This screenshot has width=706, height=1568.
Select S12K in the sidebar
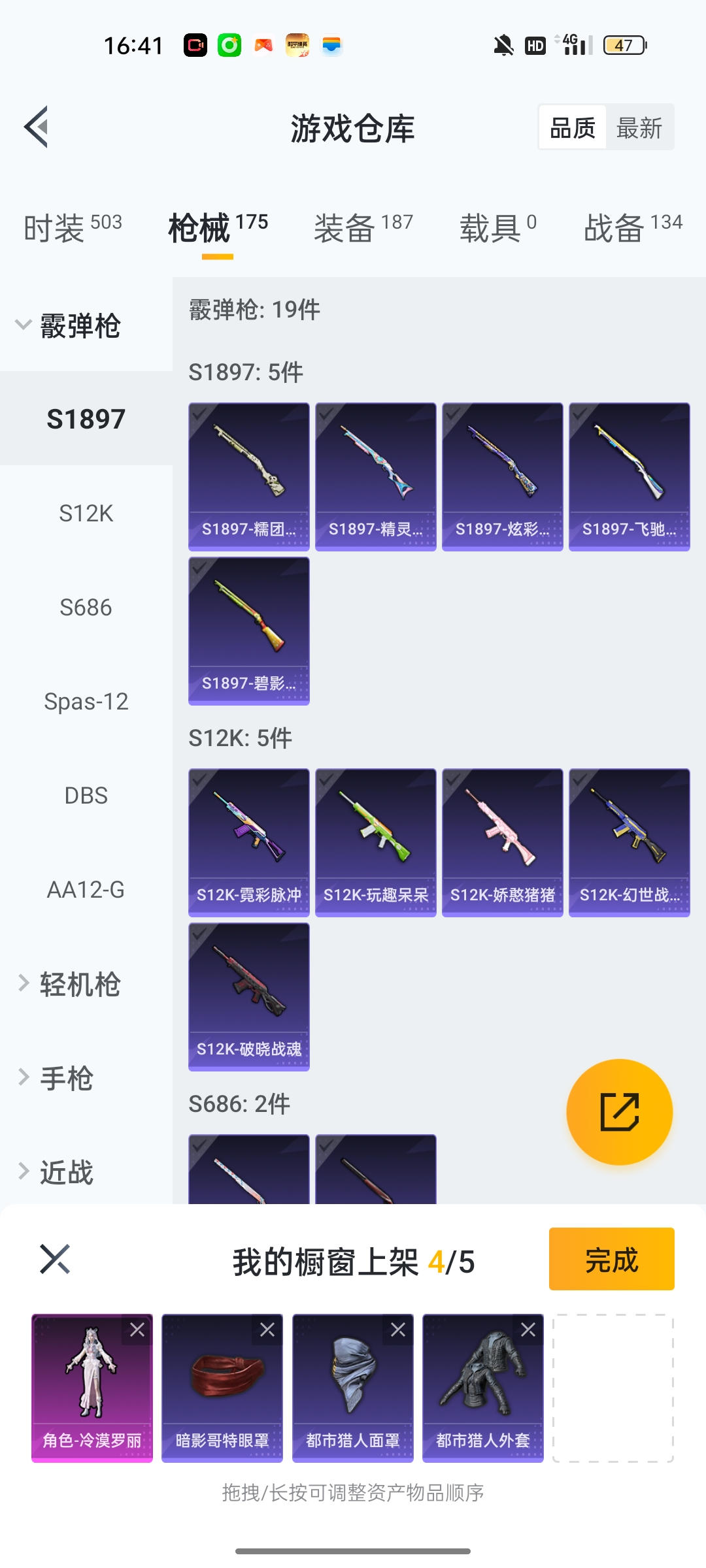click(86, 514)
